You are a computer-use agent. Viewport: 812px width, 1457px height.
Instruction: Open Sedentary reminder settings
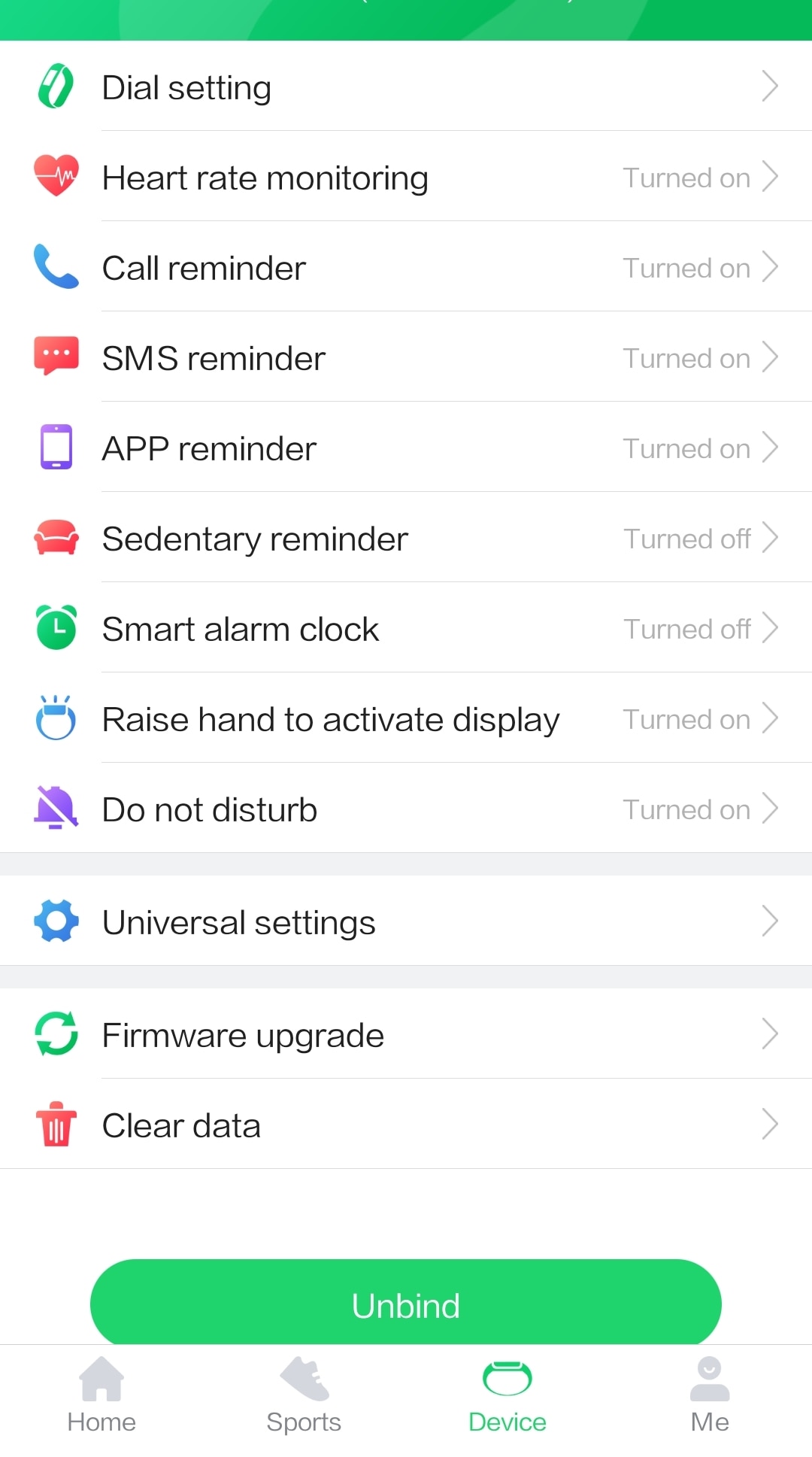(406, 537)
